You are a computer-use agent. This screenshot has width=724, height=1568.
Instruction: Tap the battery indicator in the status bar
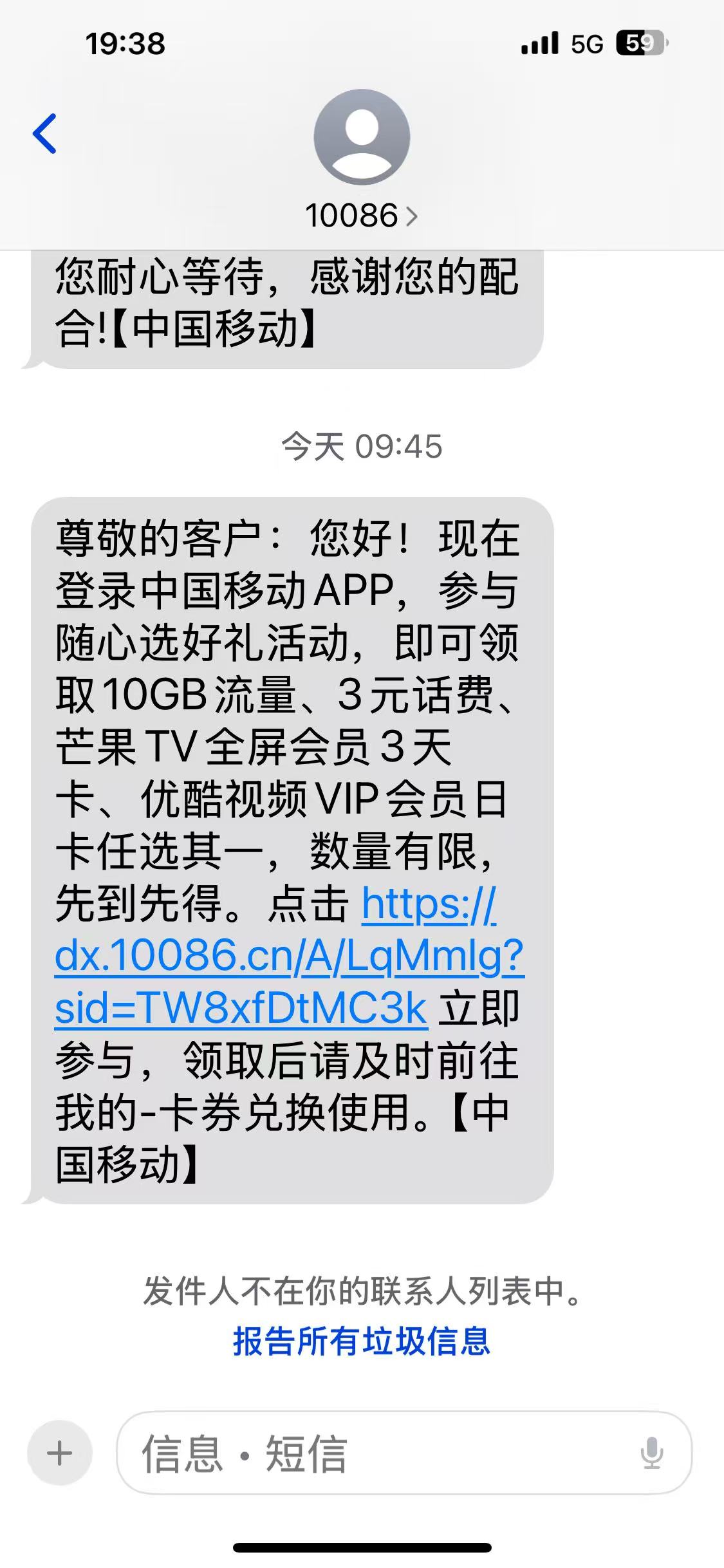642,44
